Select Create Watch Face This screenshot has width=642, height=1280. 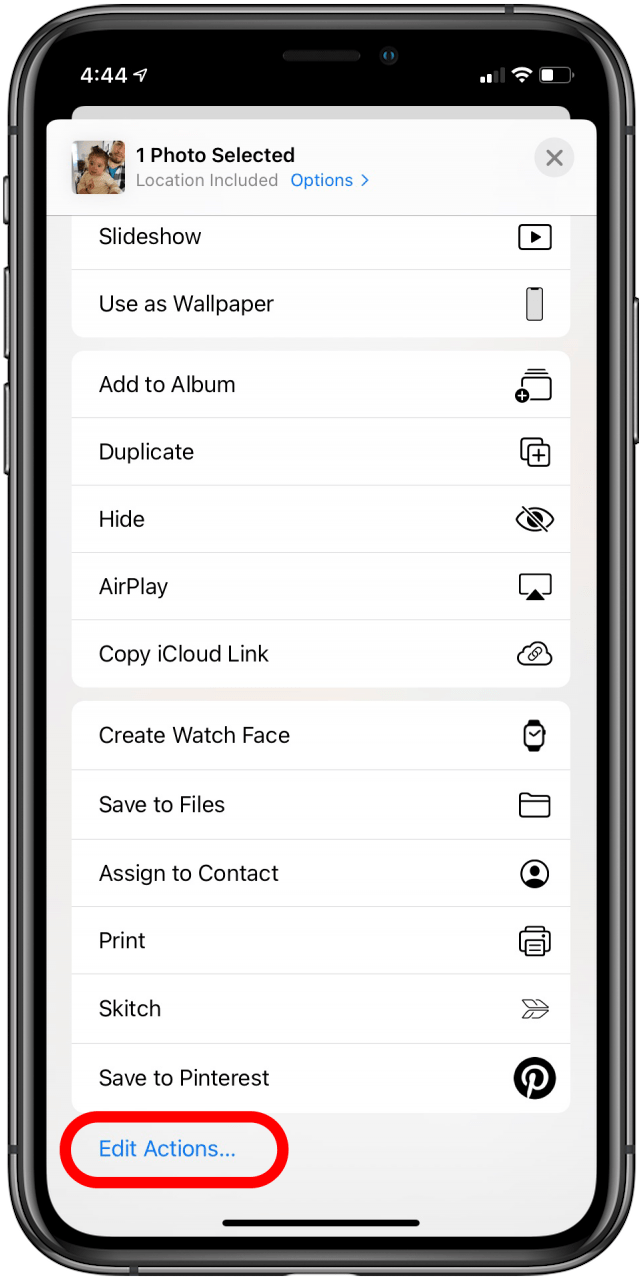(x=321, y=735)
